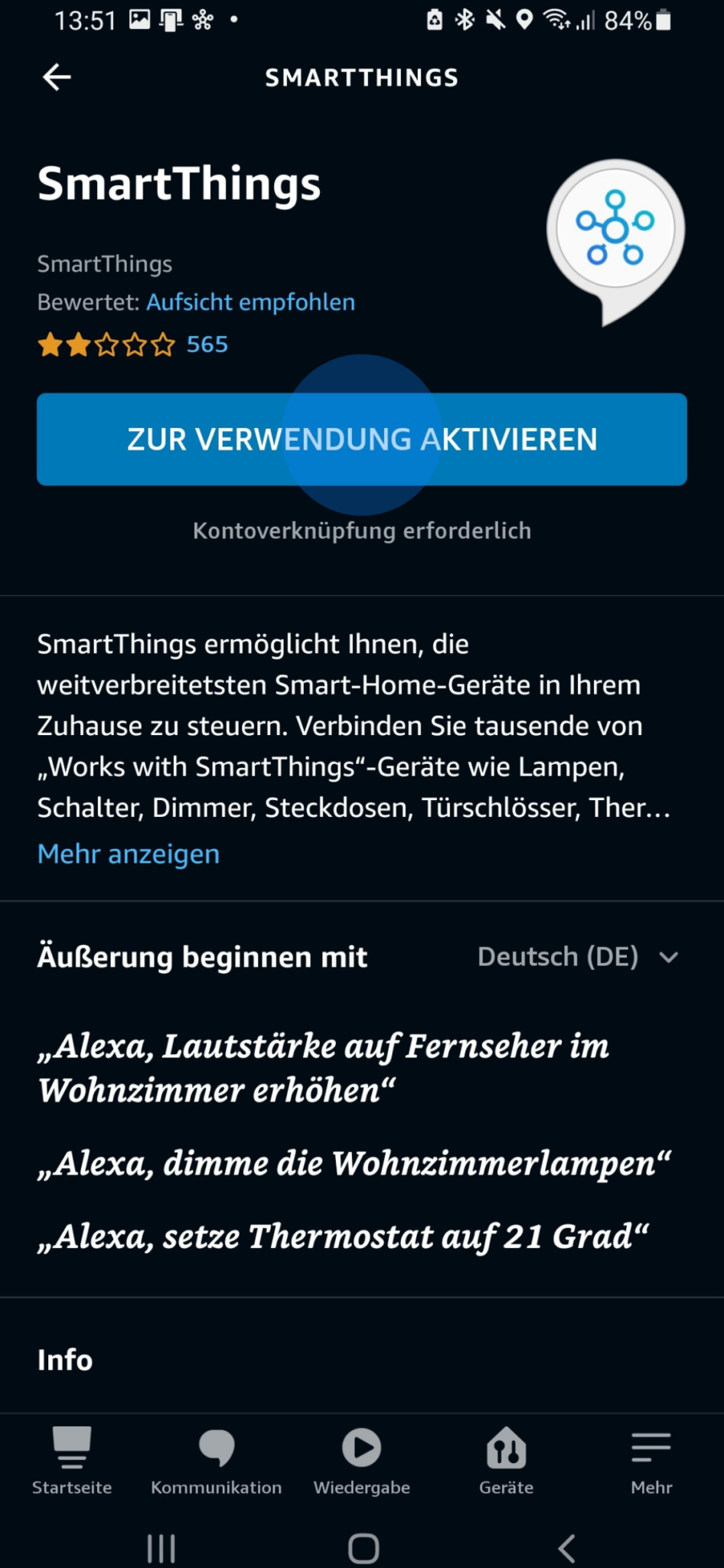Switch to the Startseite tab

coord(72,1460)
